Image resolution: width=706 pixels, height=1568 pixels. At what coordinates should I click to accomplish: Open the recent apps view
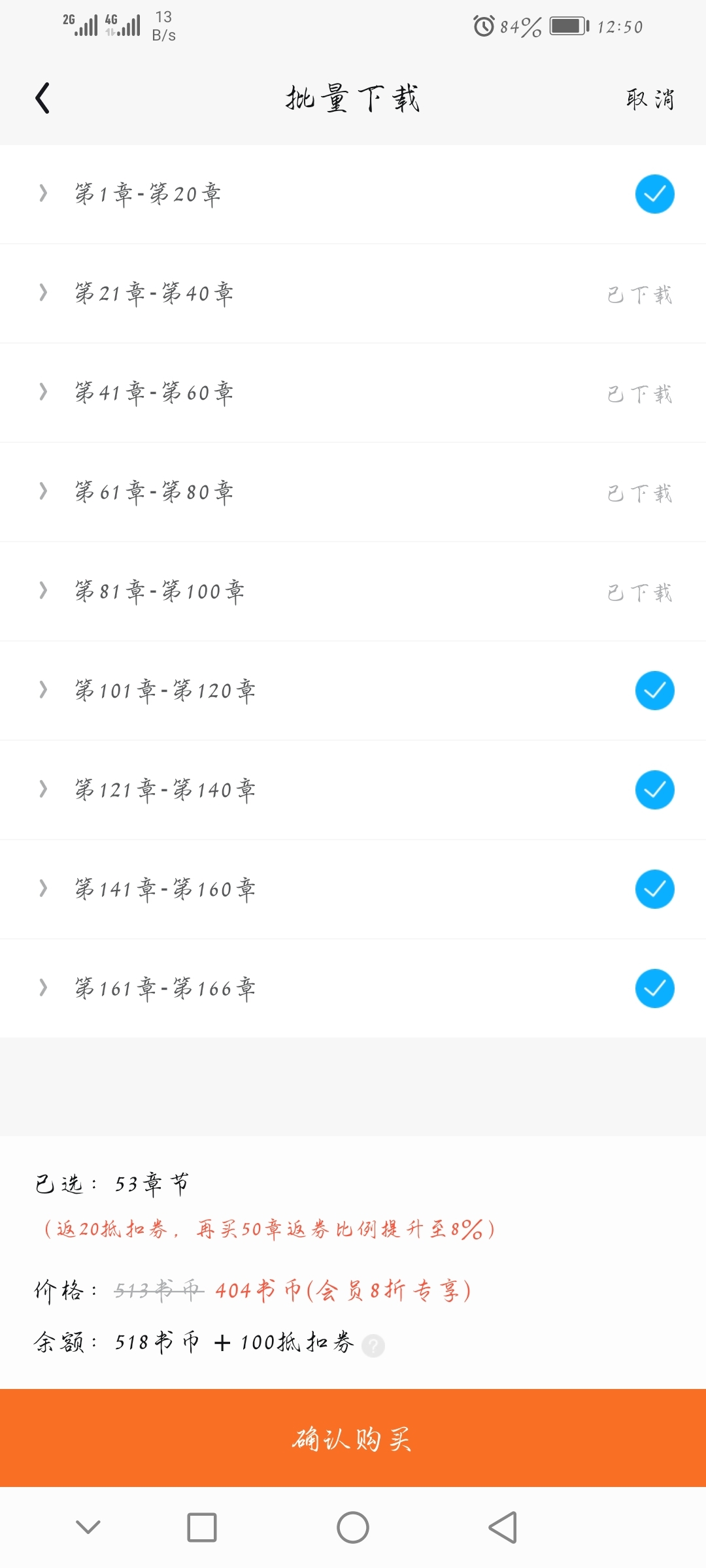[202, 1527]
